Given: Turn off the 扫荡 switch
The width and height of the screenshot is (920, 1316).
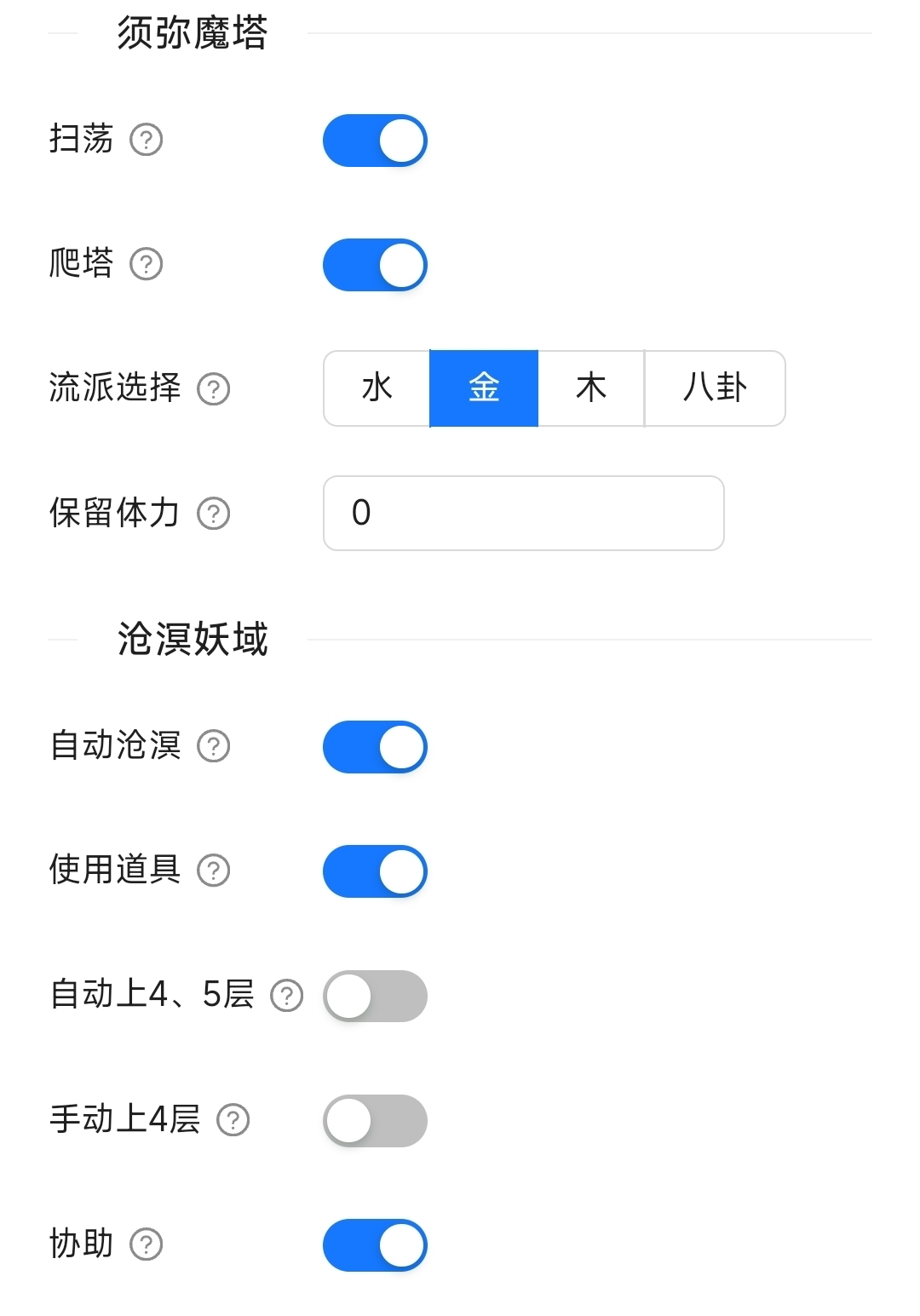Looking at the screenshot, I should (x=375, y=141).
